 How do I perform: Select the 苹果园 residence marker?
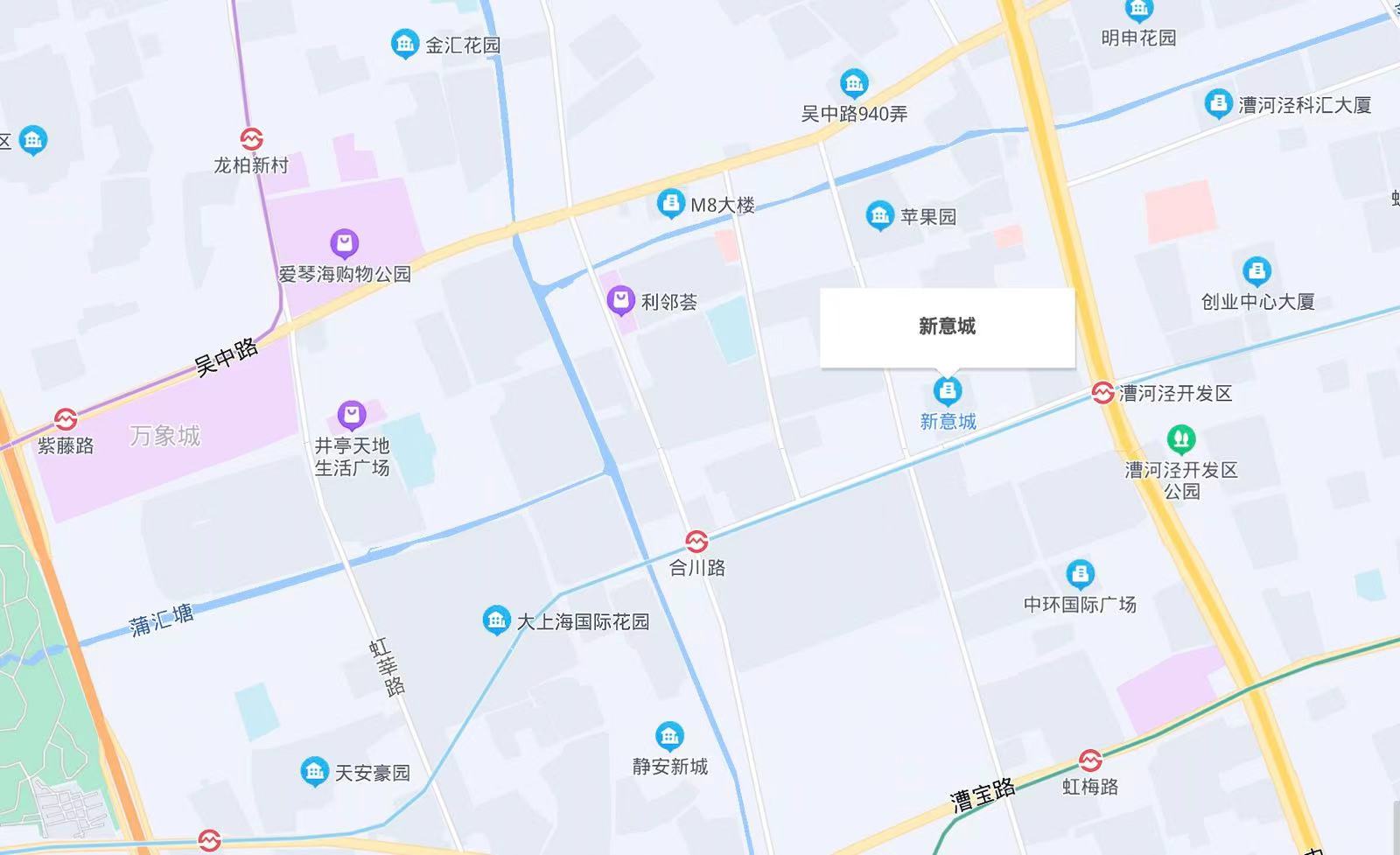[879, 215]
